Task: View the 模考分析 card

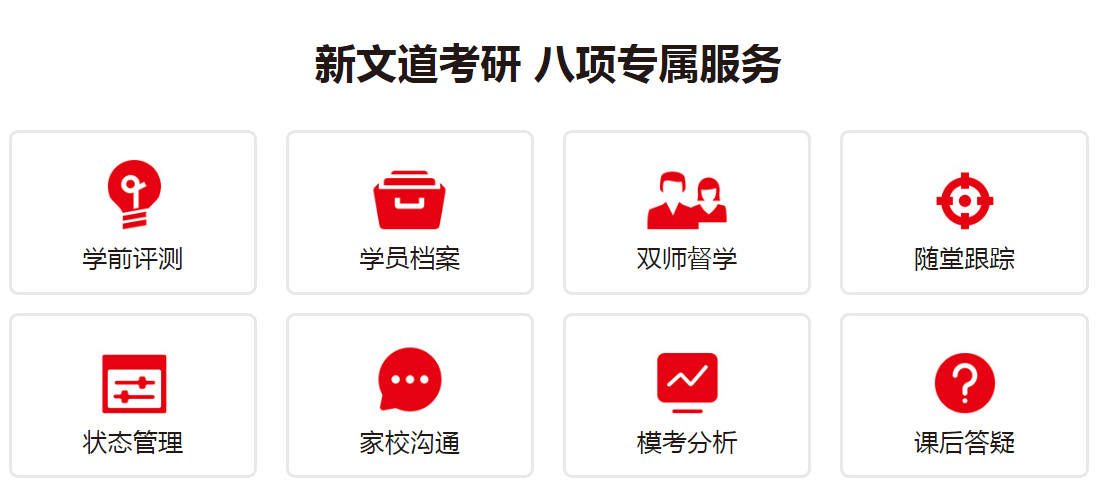Action: point(687,396)
